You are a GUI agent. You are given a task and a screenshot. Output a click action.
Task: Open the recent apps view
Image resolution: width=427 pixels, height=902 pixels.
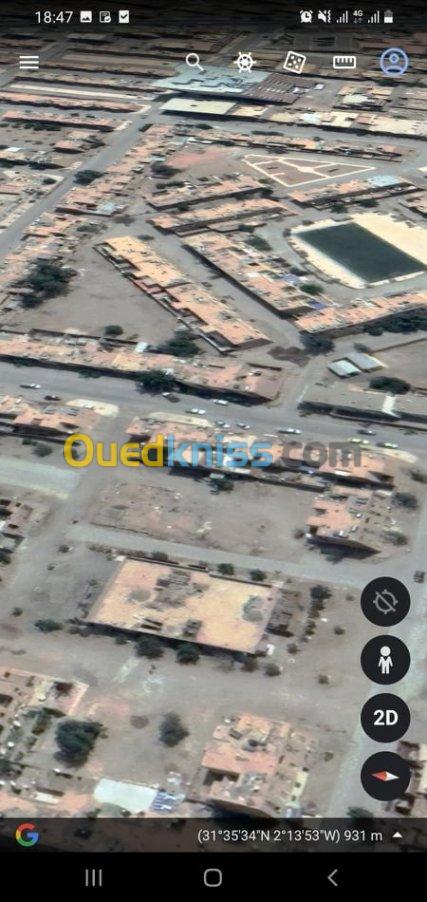(x=94, y=878)
